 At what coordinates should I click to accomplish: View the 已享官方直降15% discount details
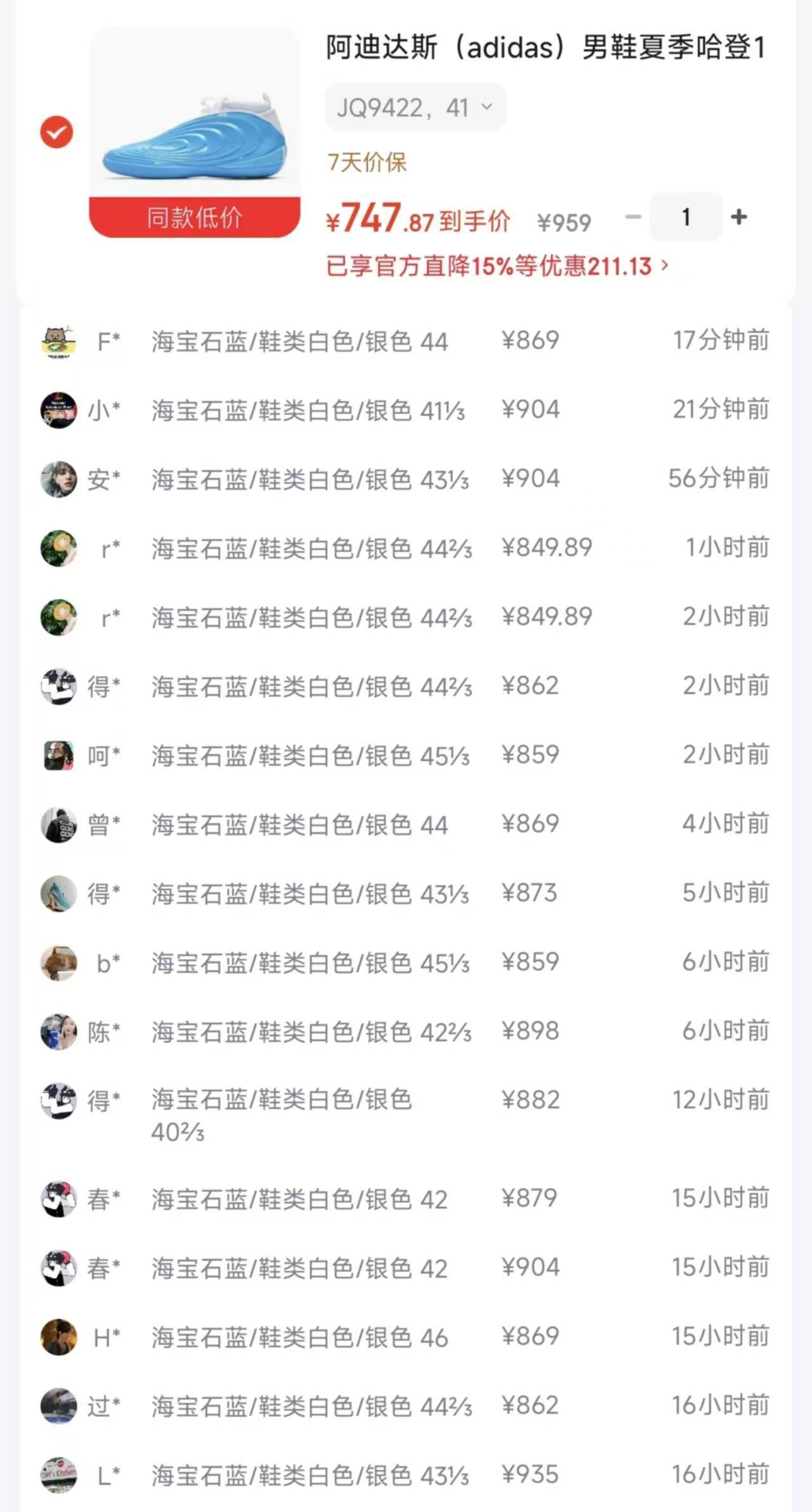(497, 266)
